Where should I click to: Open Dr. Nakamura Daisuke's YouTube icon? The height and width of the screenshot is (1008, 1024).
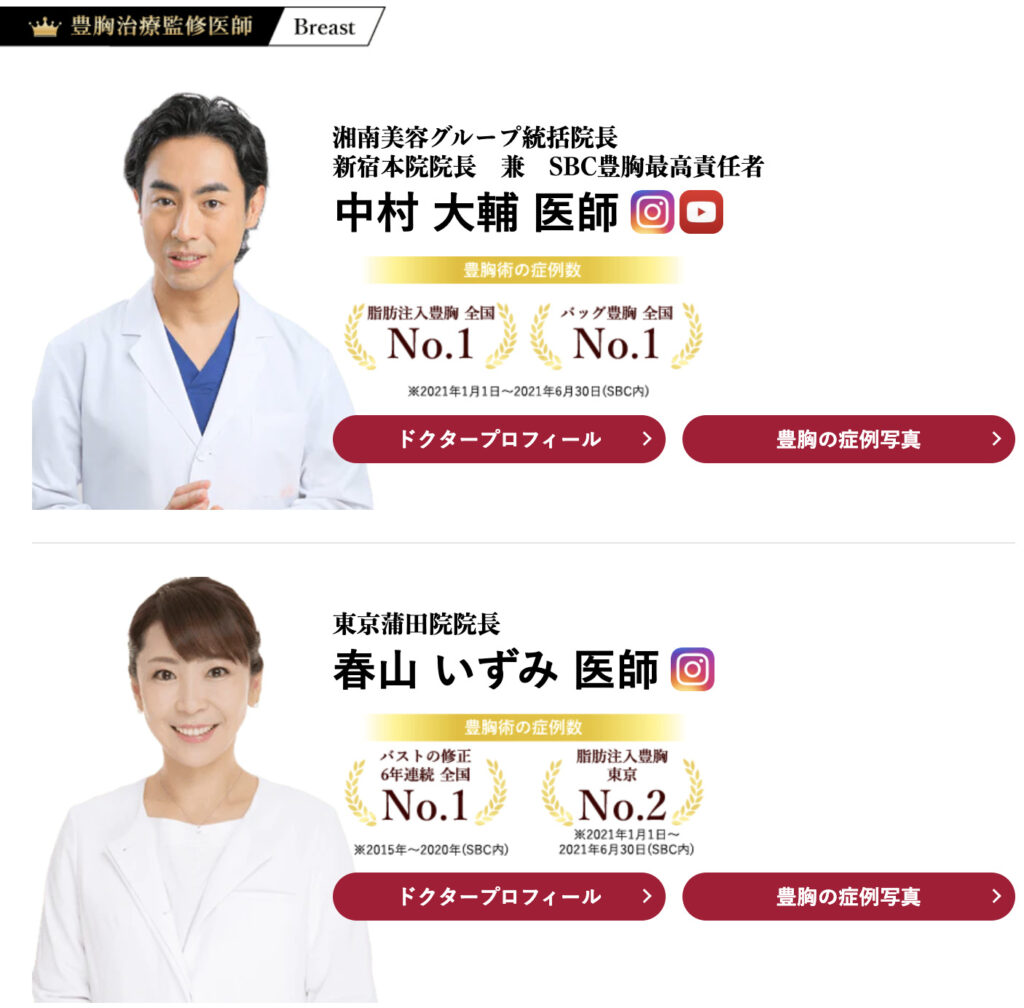coord(701,212)
